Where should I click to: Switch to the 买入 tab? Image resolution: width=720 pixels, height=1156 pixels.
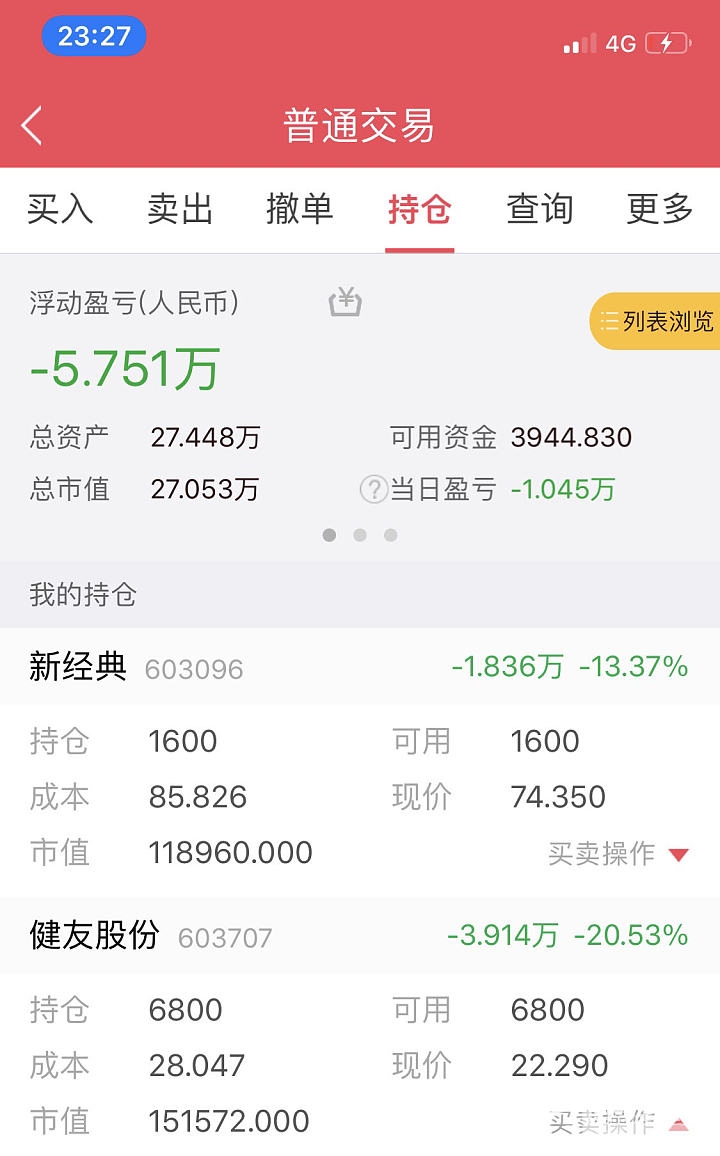(x=62, y=210)
